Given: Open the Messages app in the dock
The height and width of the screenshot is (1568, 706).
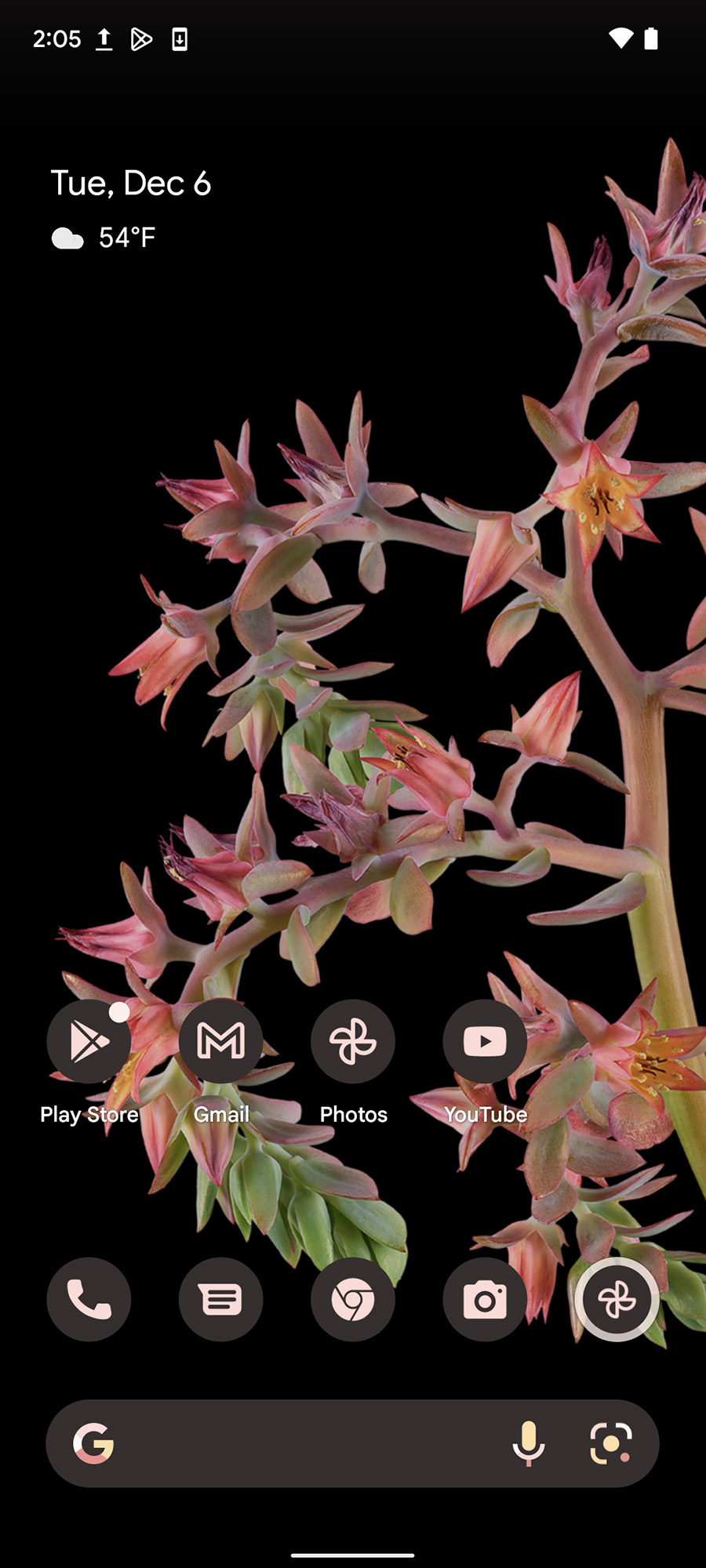Looking at the screenshot, I should pyautogui.click(x=220, y=1300).
